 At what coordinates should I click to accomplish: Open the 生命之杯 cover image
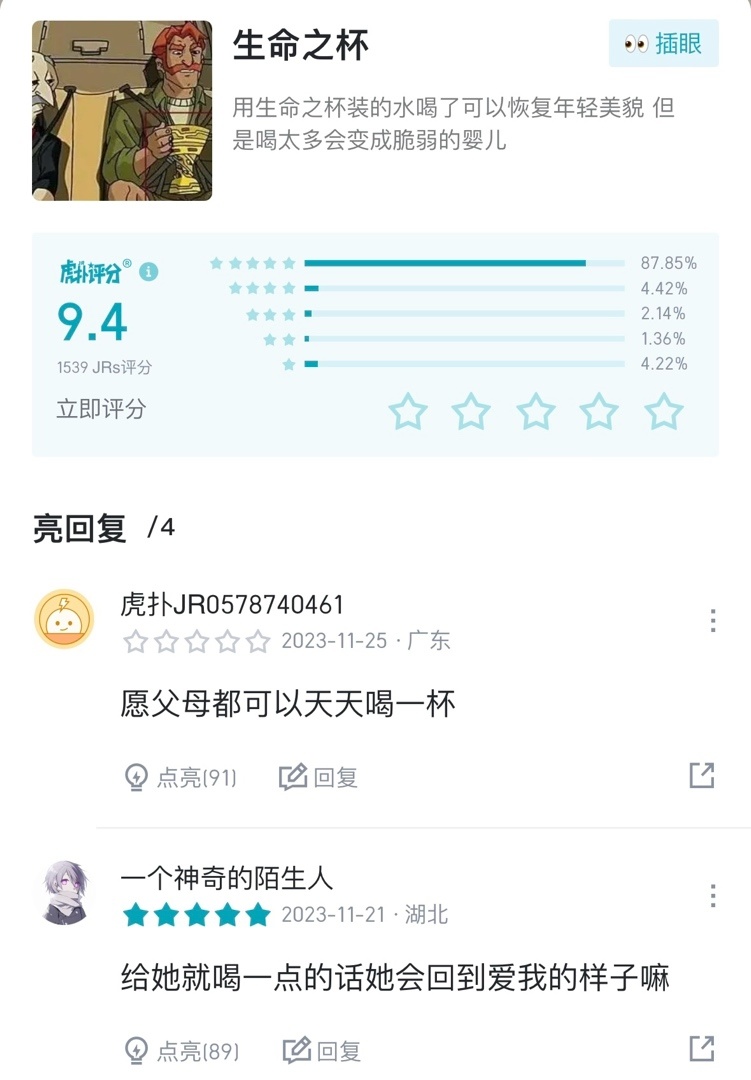[x=122, y=111]
